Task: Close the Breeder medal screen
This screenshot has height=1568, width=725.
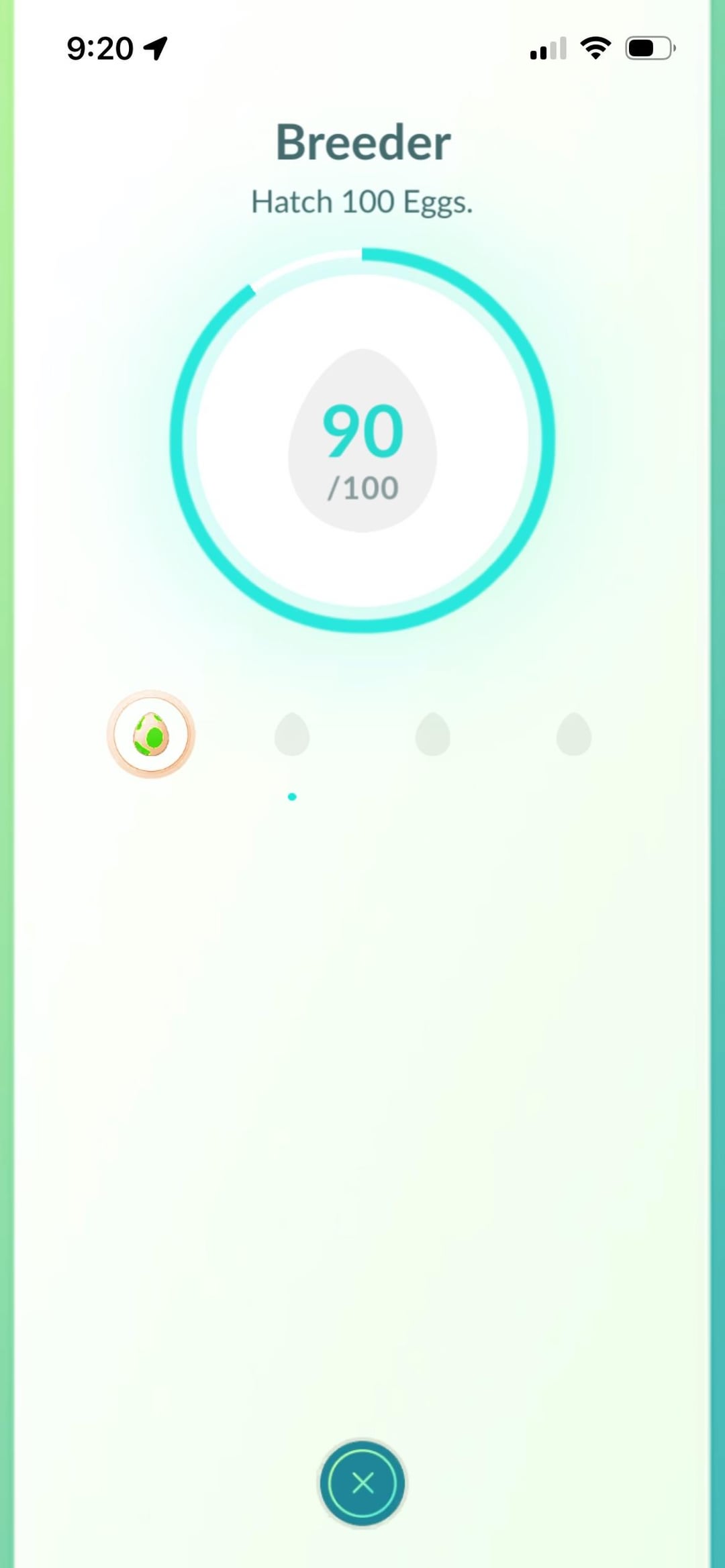Action: click(x=362, y=1482)
